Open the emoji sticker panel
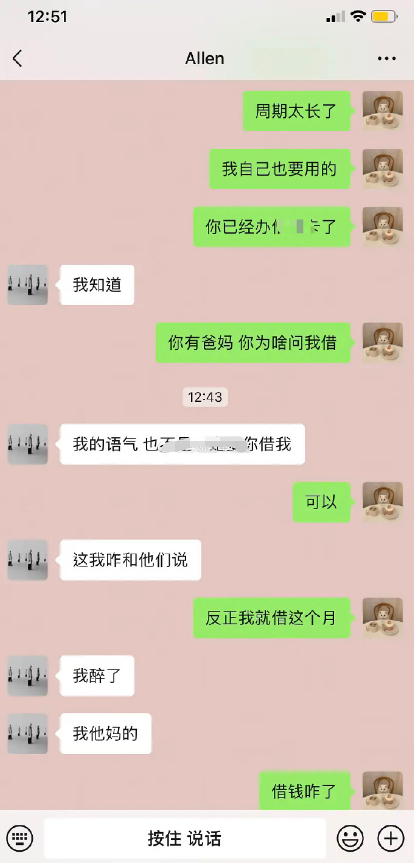The height and width of the screenshot is (863, 414). (x=351, y=839)
